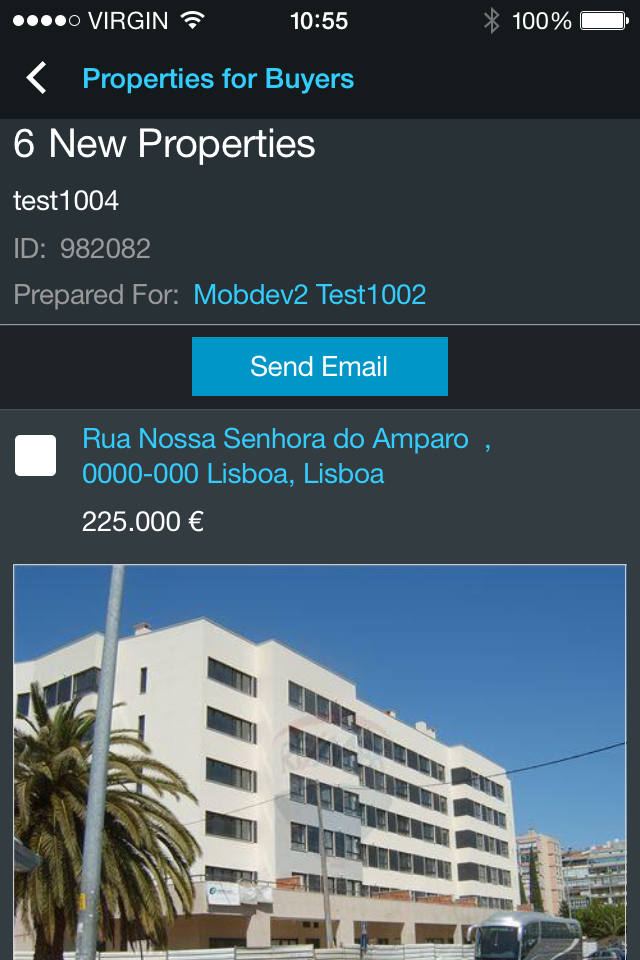View the property building photo
Screen dimensions: 640x960
(x=319, y=760)
